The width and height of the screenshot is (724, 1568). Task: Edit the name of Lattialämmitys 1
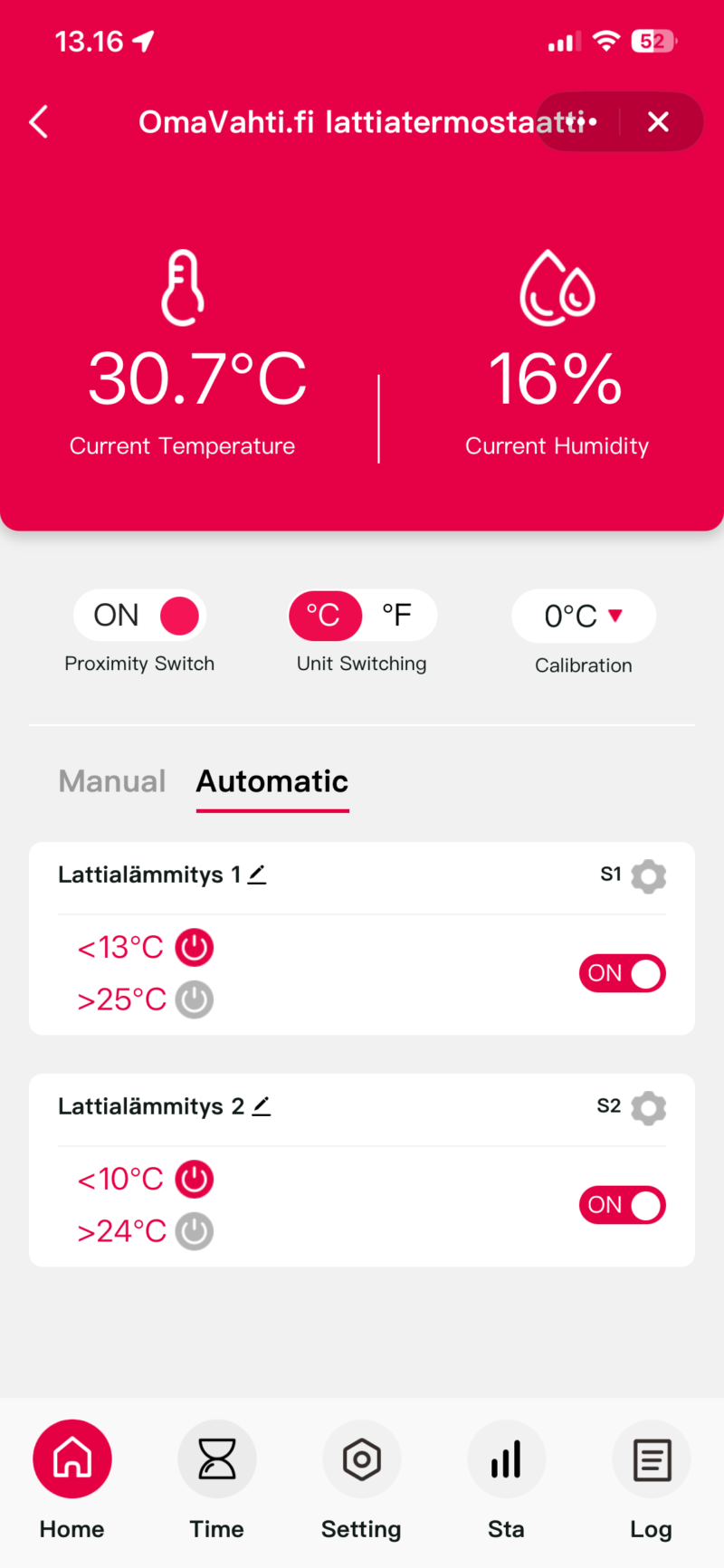[x=257, y=875]
